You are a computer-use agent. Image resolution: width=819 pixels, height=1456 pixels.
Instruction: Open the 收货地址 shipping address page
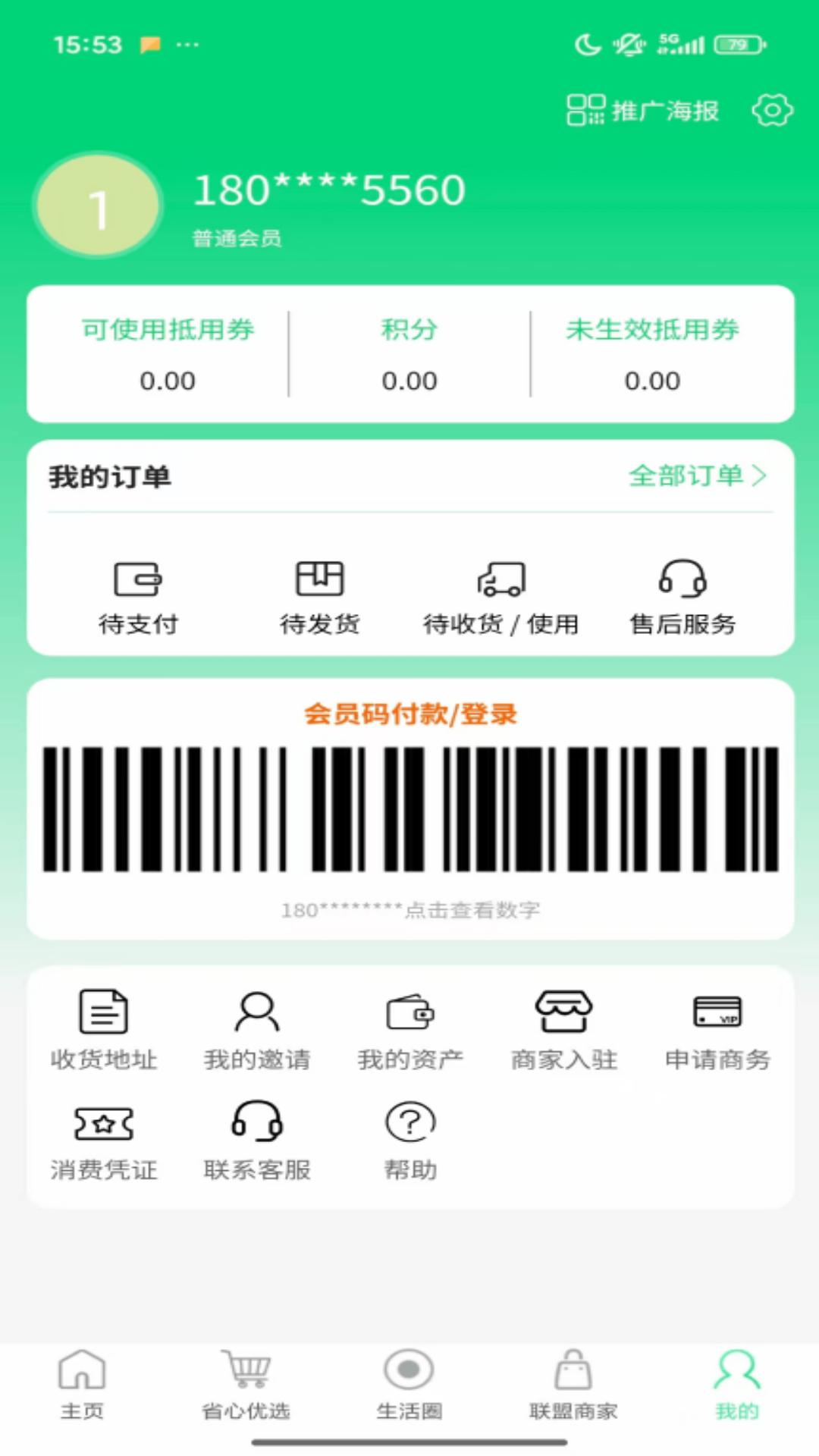(102, 1028)
